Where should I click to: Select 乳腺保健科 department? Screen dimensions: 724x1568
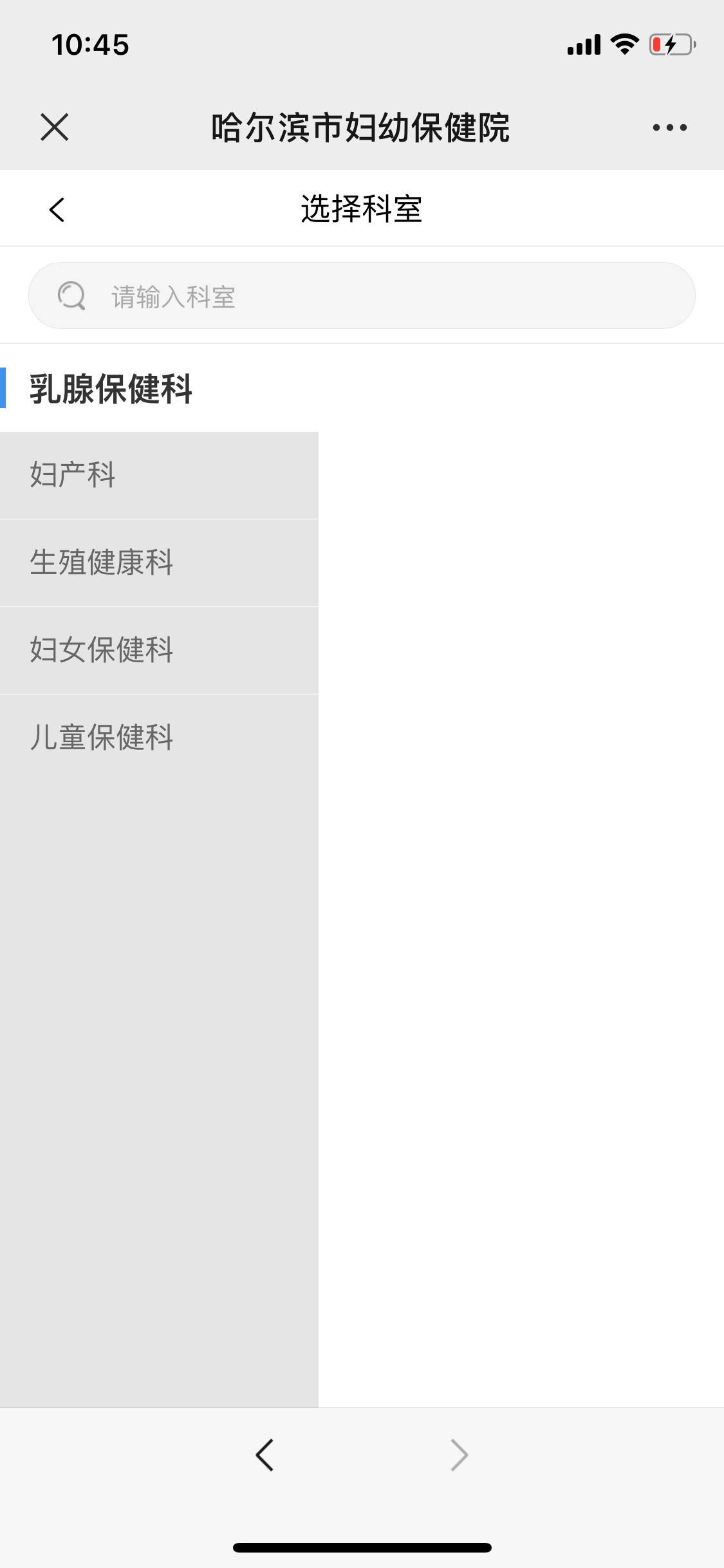coord(111,389)
